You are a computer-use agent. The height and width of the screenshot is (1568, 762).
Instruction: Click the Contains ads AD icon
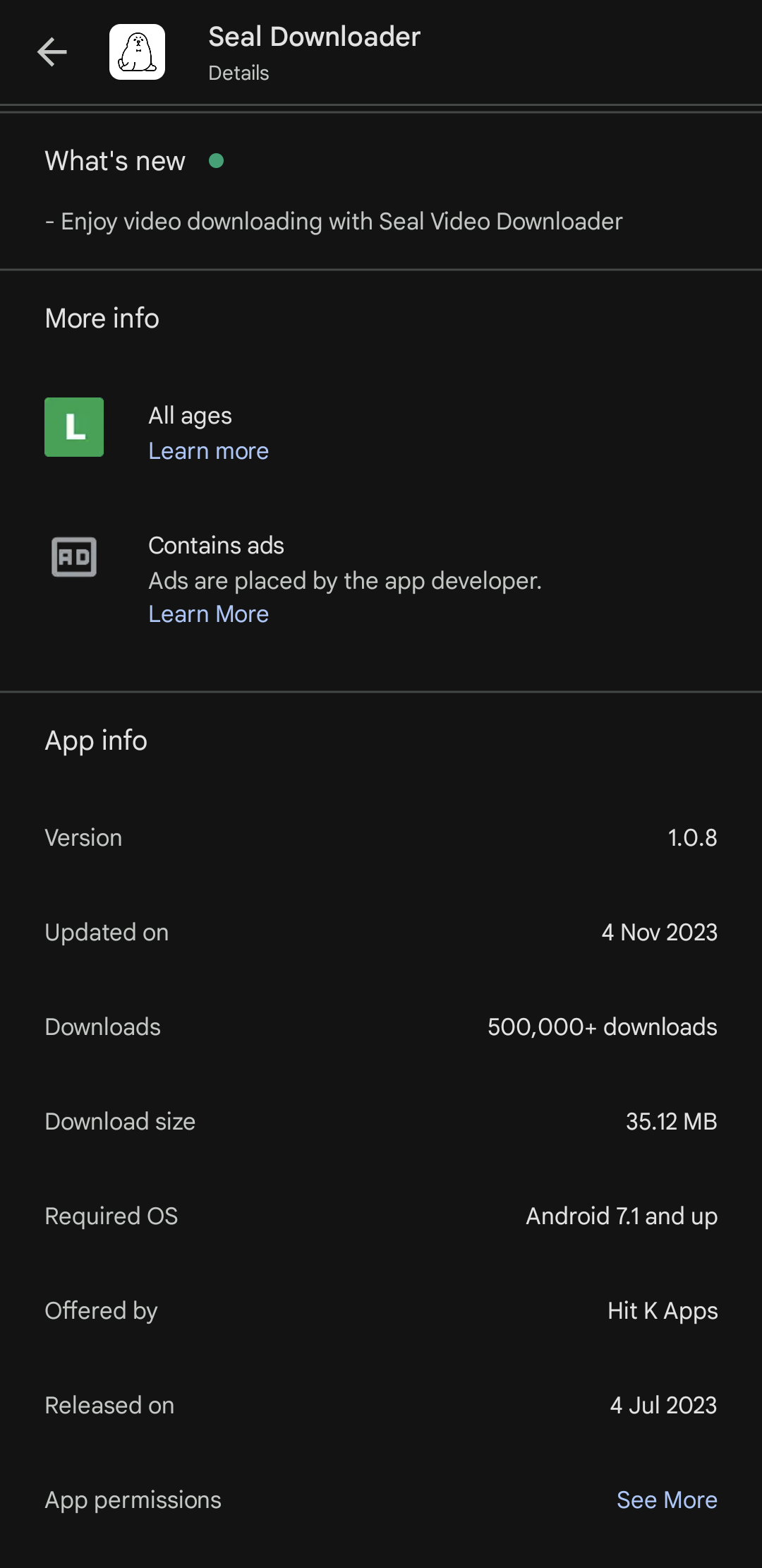tap(74, 556)
